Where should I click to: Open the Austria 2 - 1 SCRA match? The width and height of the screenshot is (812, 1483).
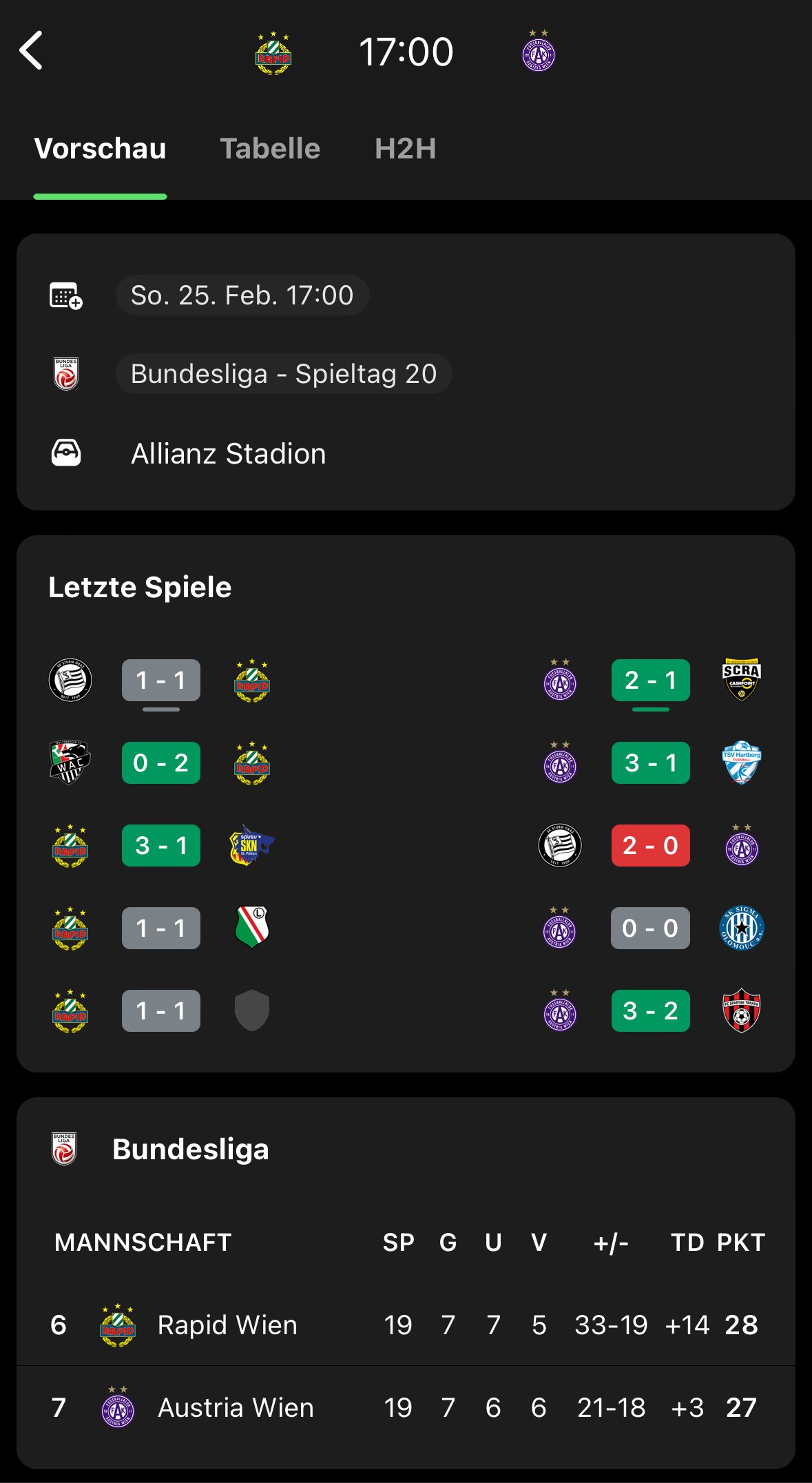tap(651, 681)
